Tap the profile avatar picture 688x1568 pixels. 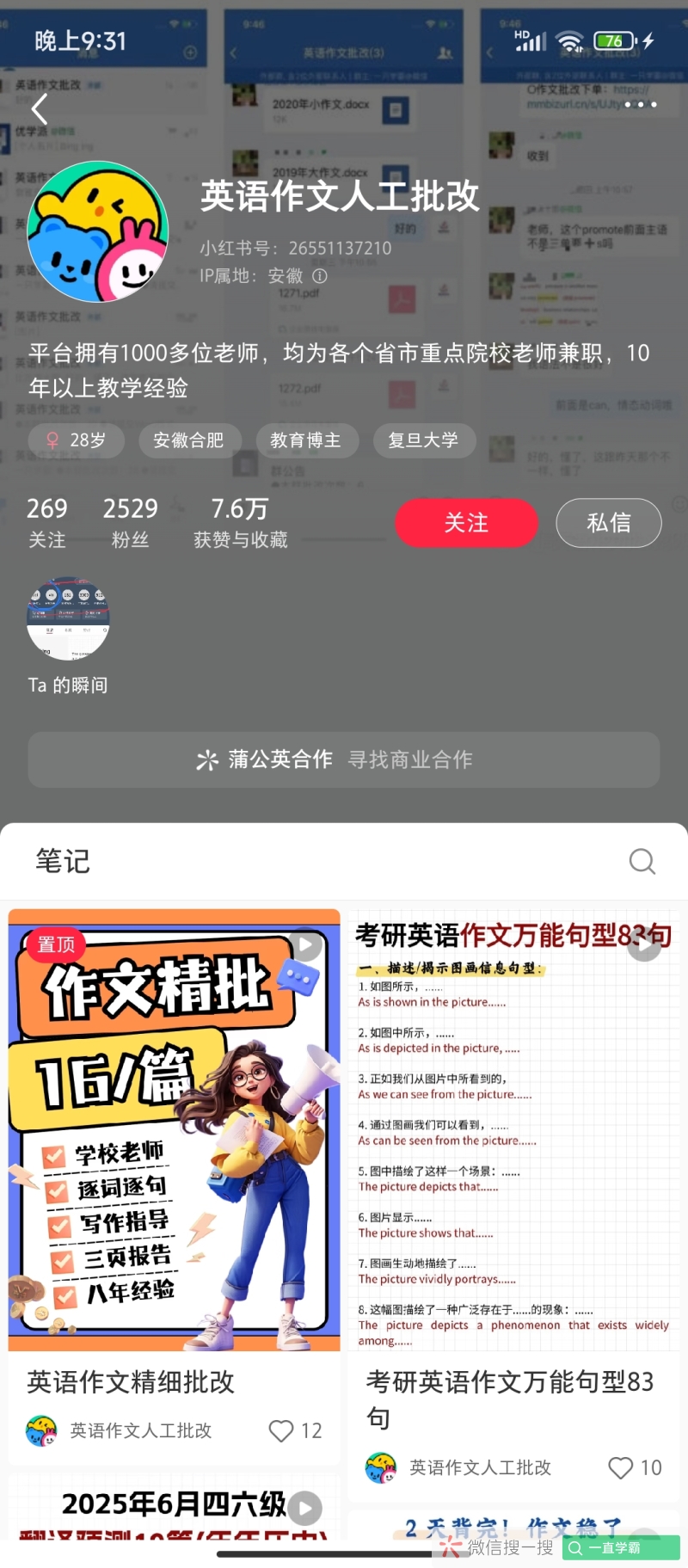pyautogui.click(x=98, y=232)
